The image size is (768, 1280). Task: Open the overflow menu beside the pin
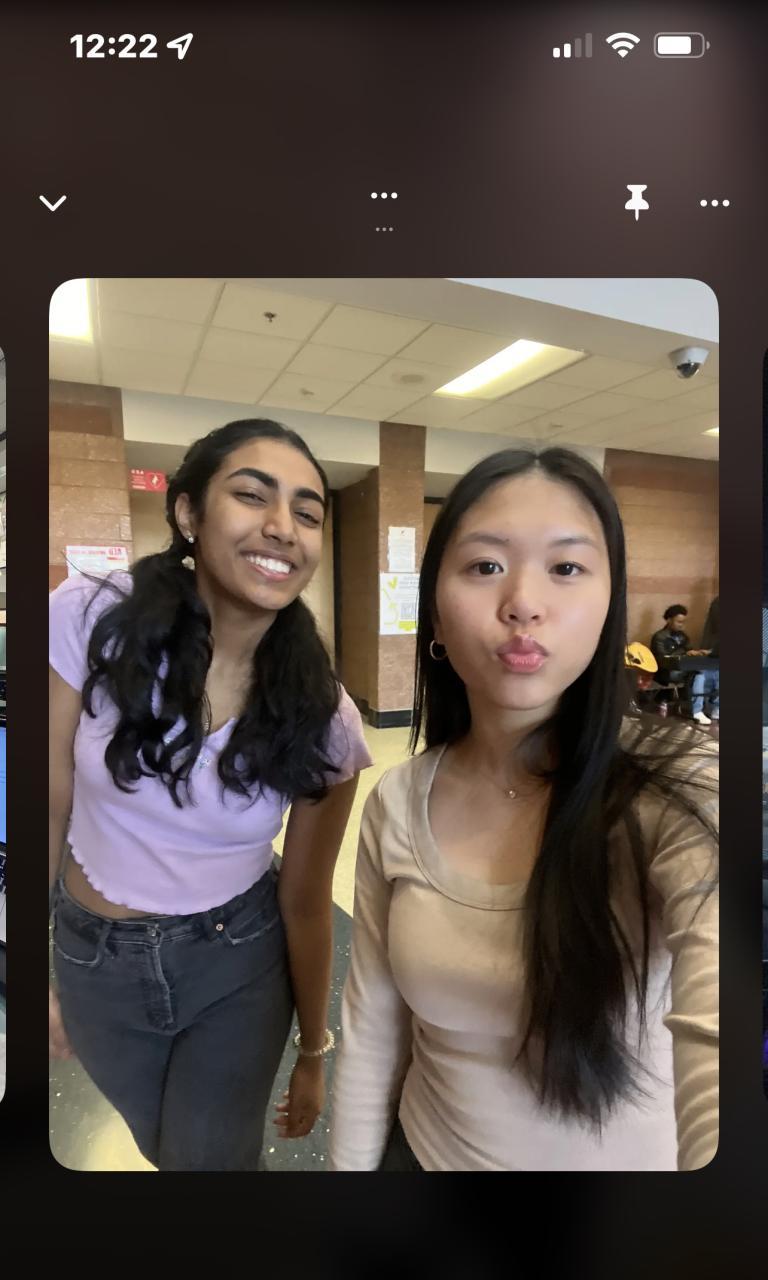point(714,203)
